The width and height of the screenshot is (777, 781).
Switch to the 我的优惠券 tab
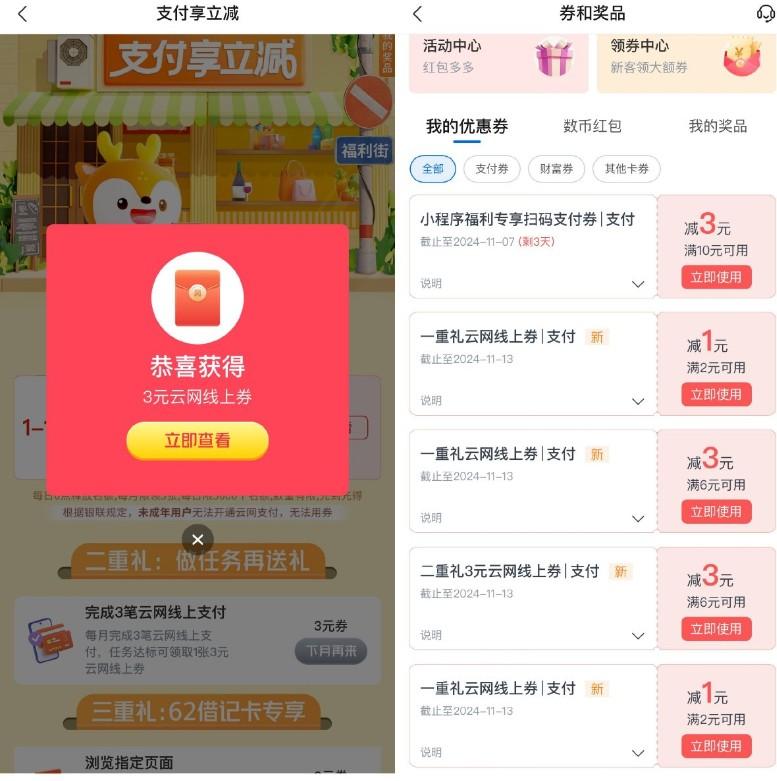coord(466,126)
